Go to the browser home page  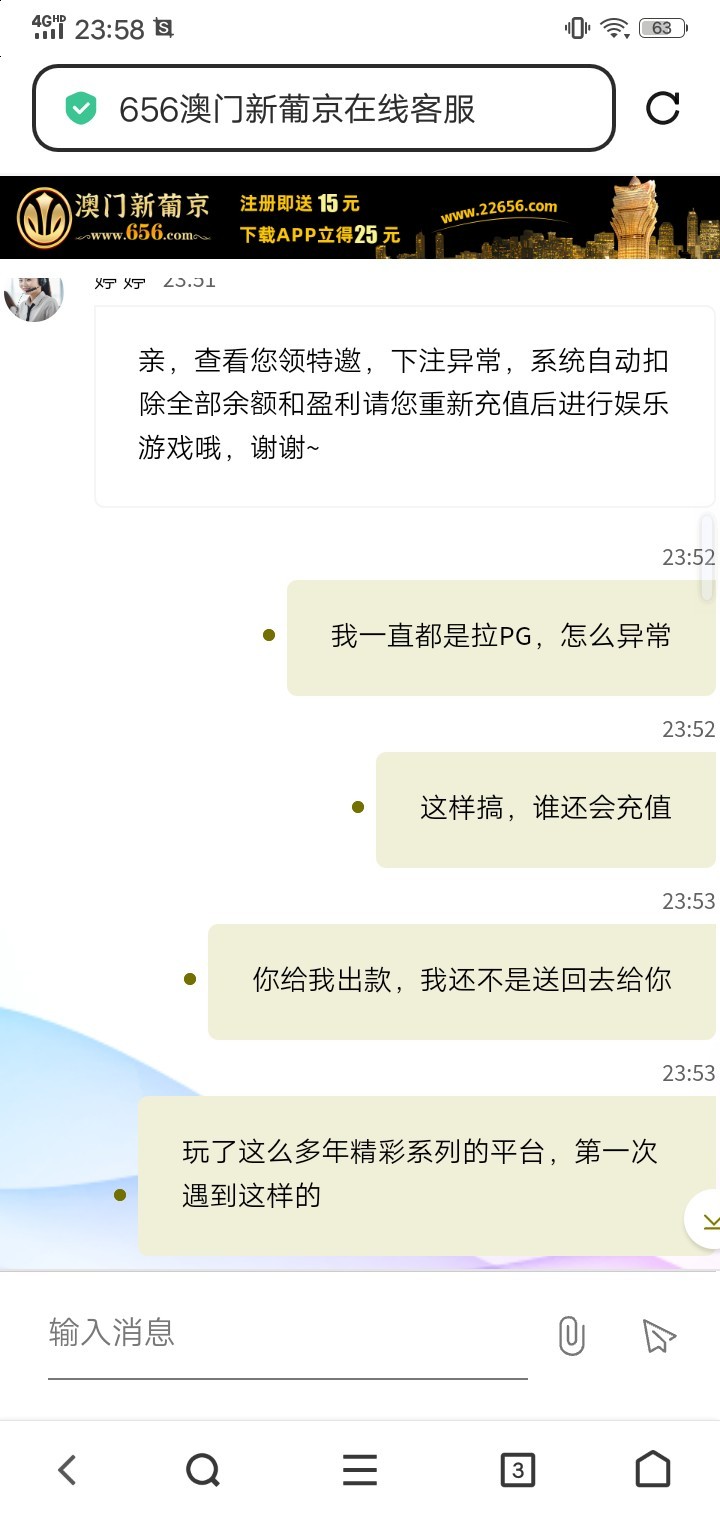653,1469
